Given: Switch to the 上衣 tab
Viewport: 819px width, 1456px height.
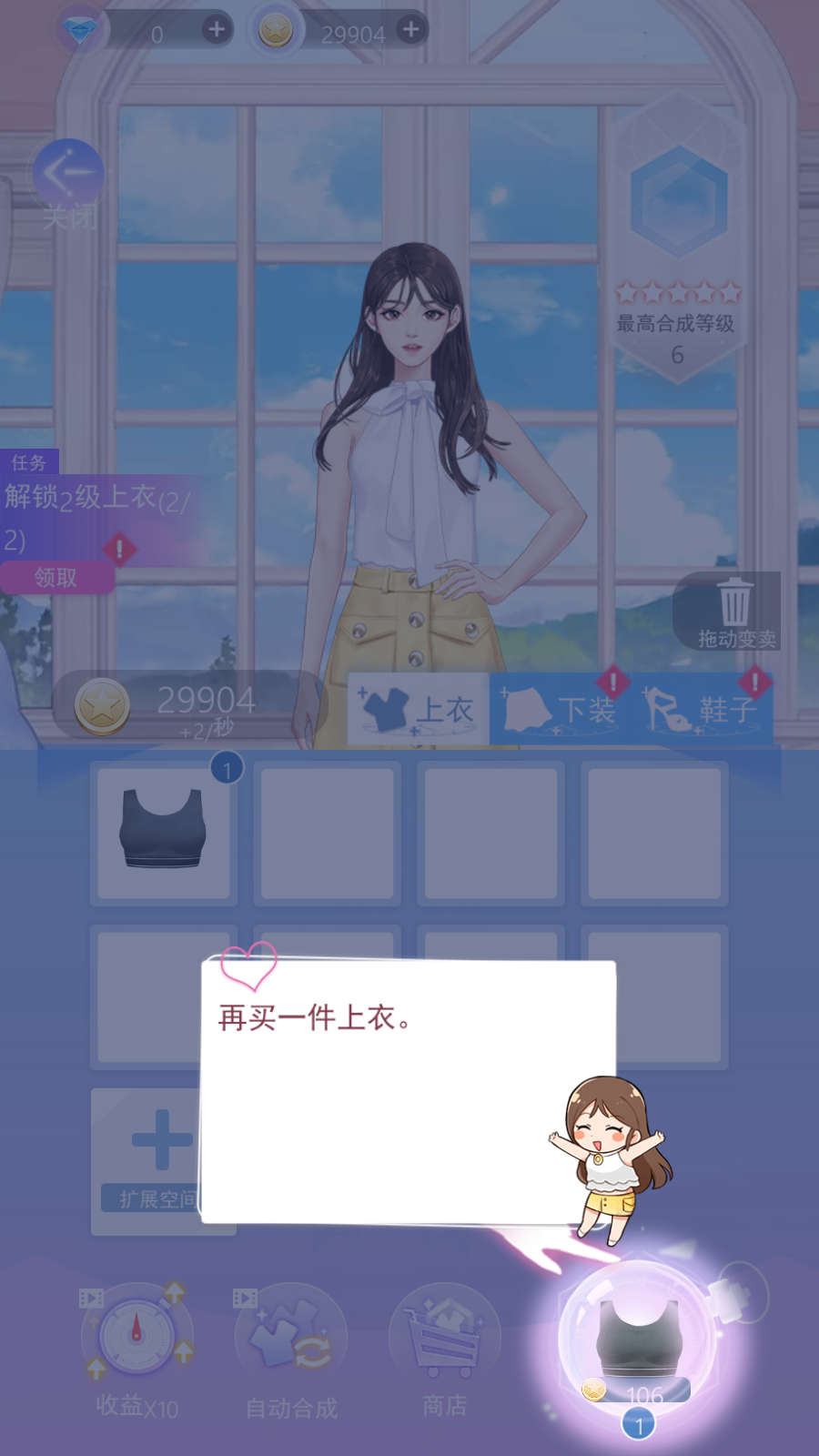Looking at the screenshot, I should (419, 709).
